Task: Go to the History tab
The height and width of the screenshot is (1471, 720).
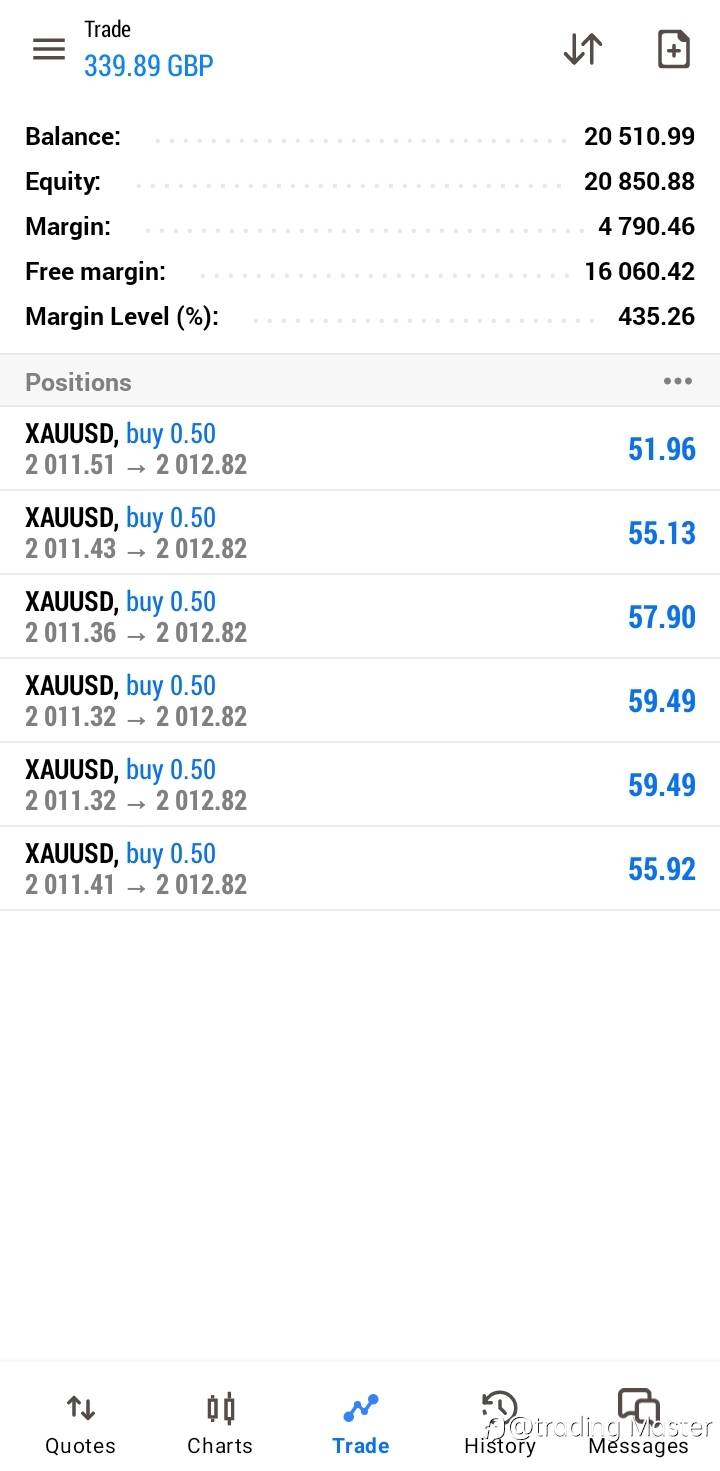Action: [500, 1424]
